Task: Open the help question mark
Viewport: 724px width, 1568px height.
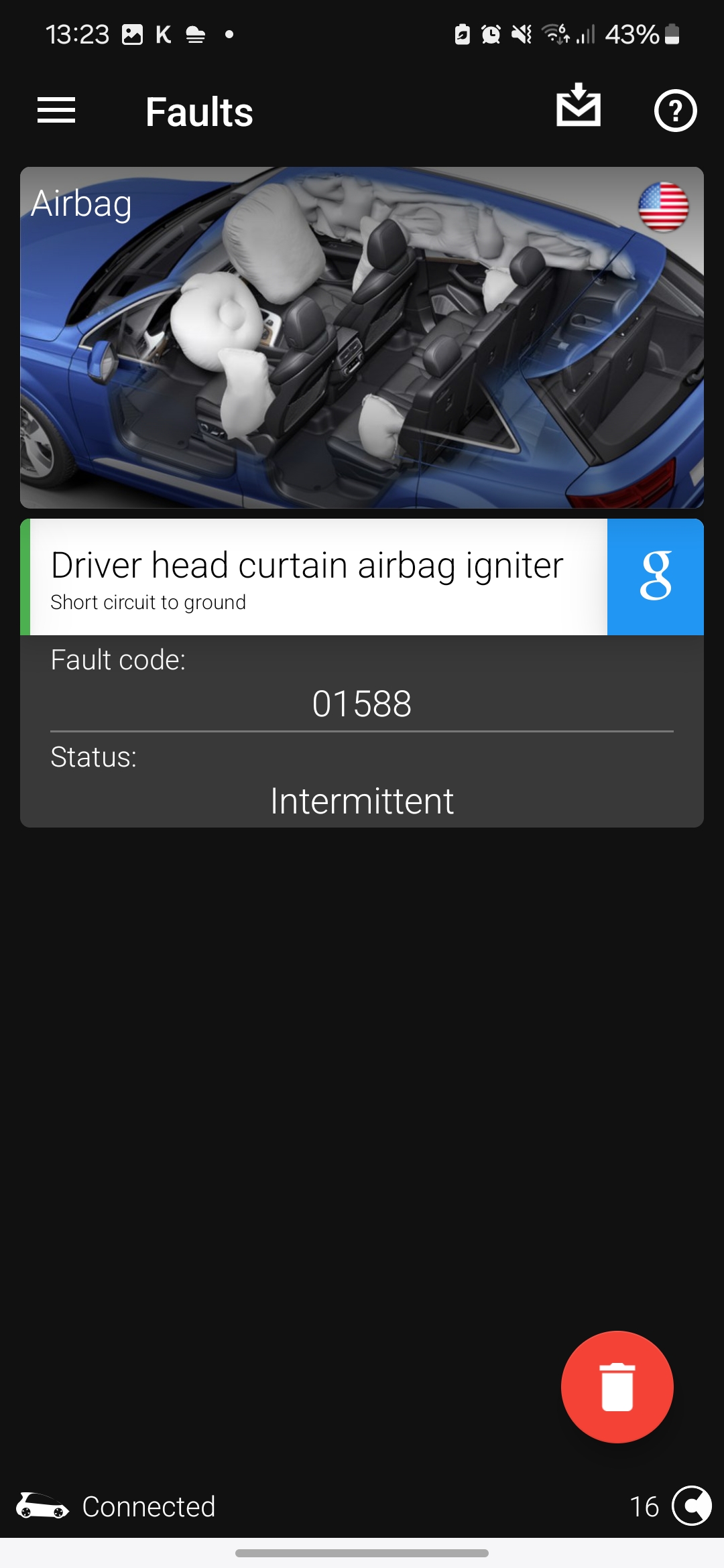Action: (675, 111)
